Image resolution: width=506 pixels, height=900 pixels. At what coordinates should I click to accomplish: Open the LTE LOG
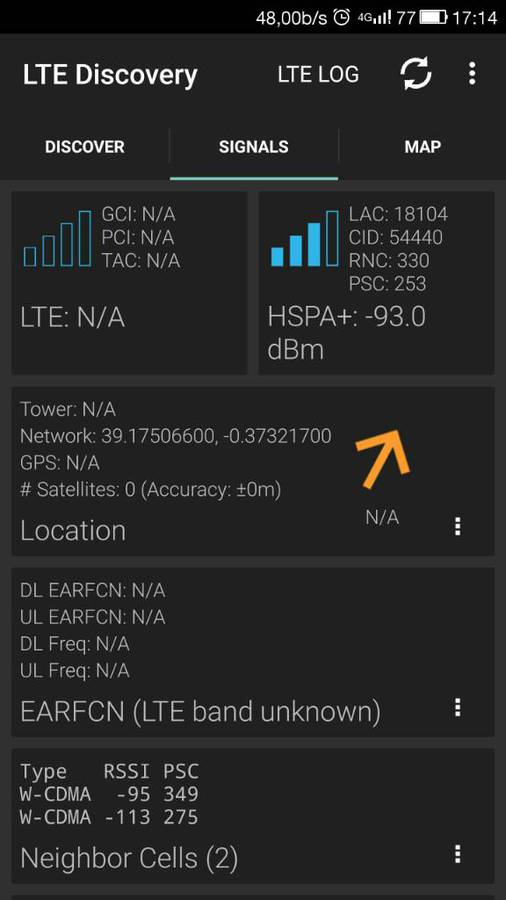(x=318, y=75)
